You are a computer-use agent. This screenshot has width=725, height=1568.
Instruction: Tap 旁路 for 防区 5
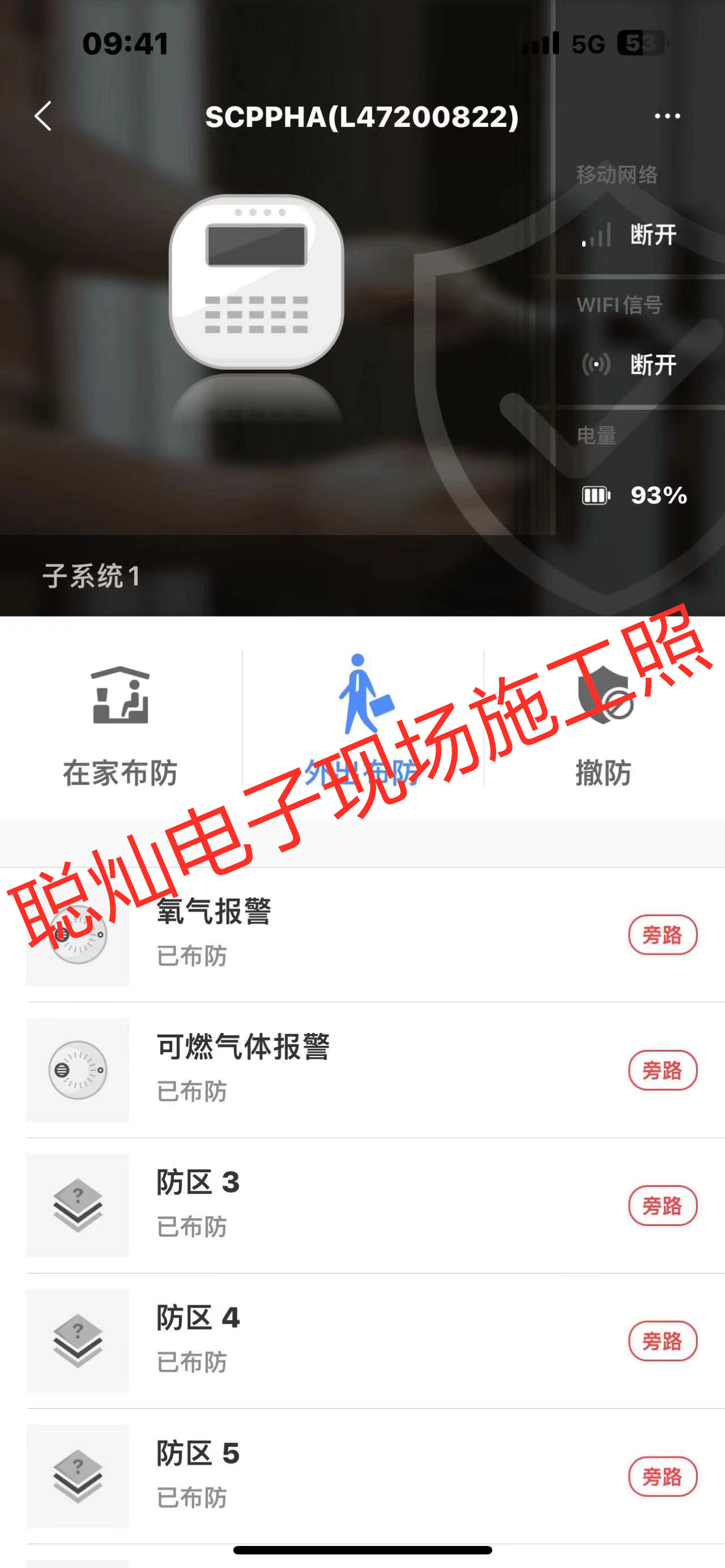662,1476
